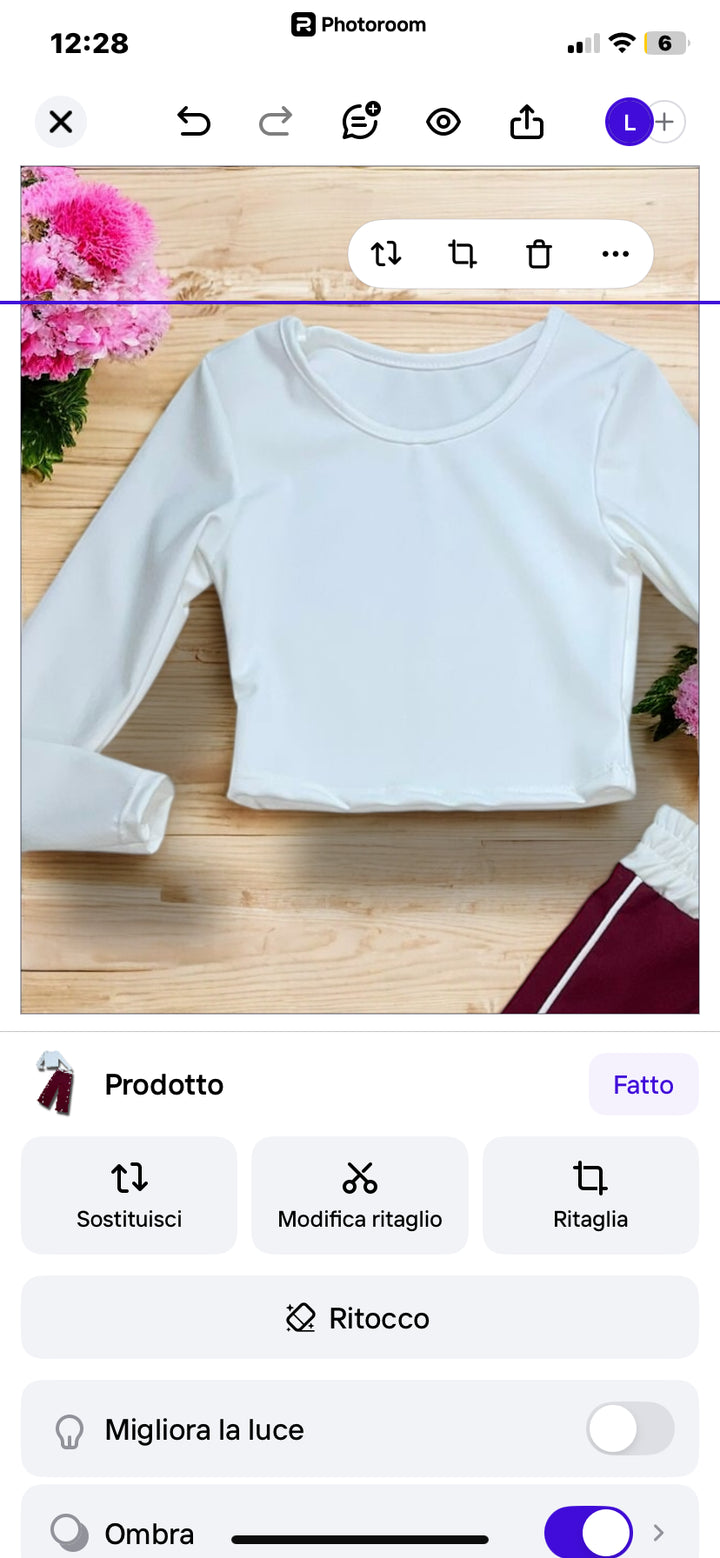Close the editor with the X button
This screenshot has height=1558, width=720.
(x=61, y=123)
